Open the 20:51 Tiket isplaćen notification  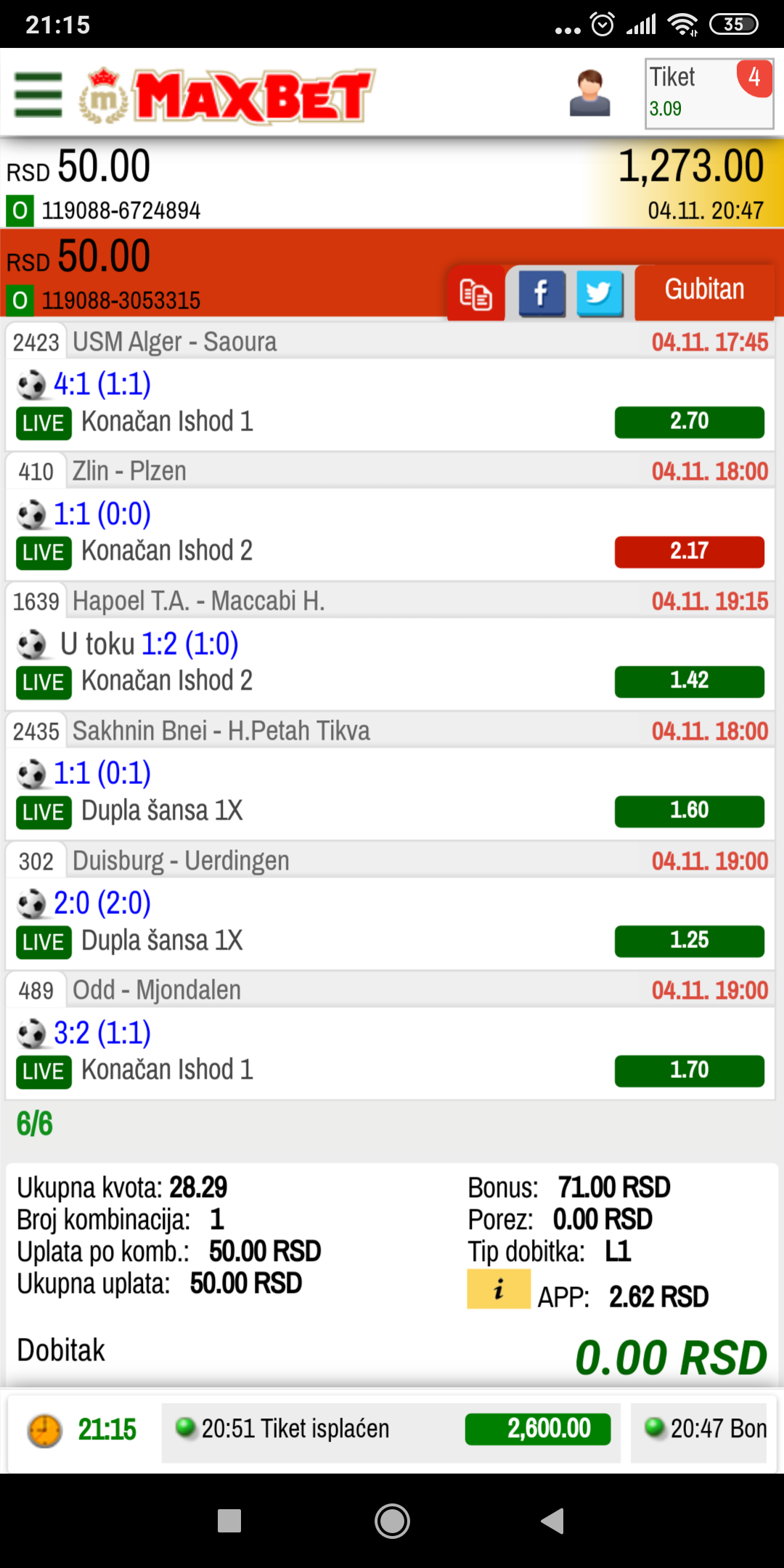tap(391, 1429)
